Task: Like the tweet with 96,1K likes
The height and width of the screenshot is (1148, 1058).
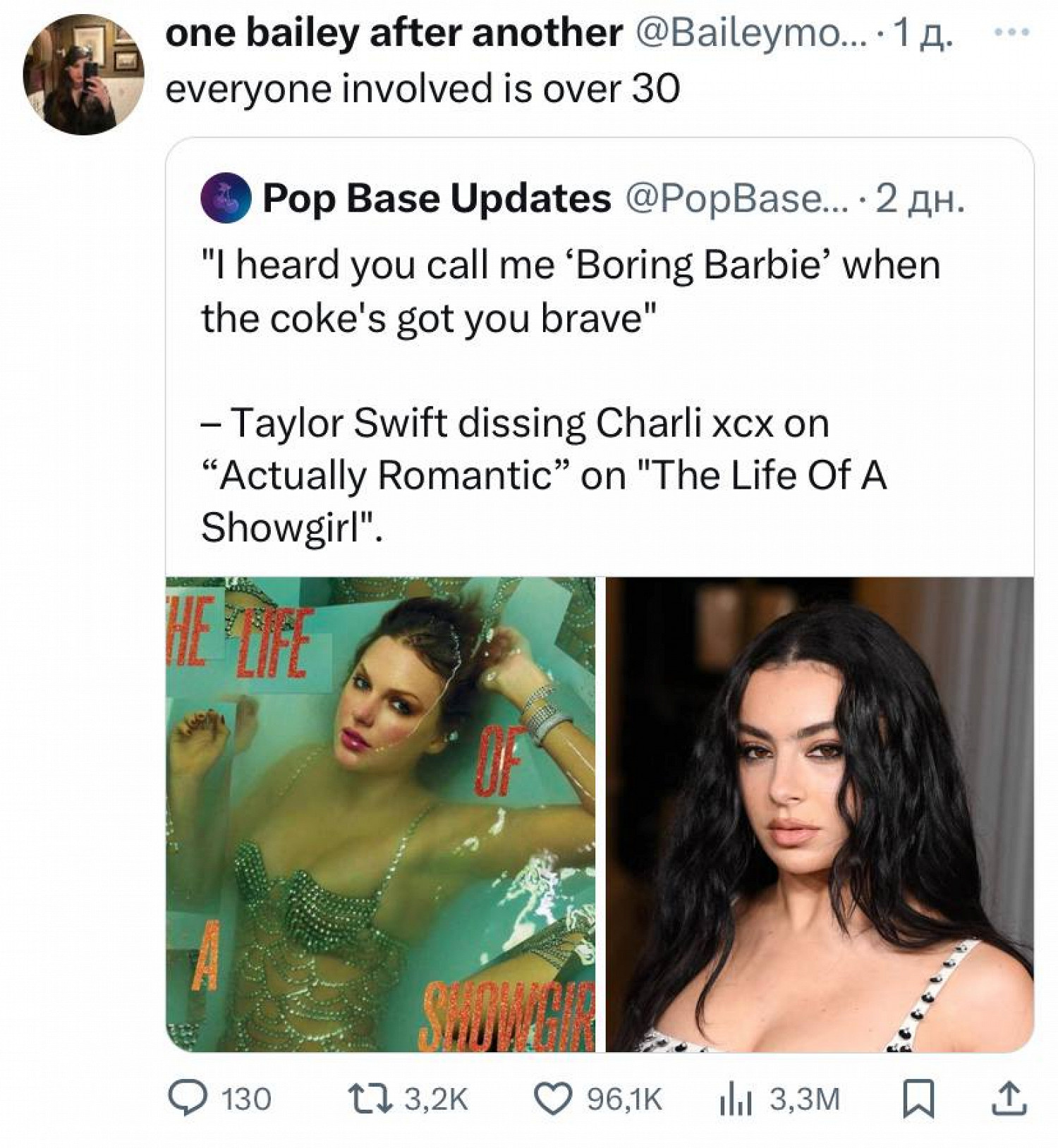Action: point(552,1099)
